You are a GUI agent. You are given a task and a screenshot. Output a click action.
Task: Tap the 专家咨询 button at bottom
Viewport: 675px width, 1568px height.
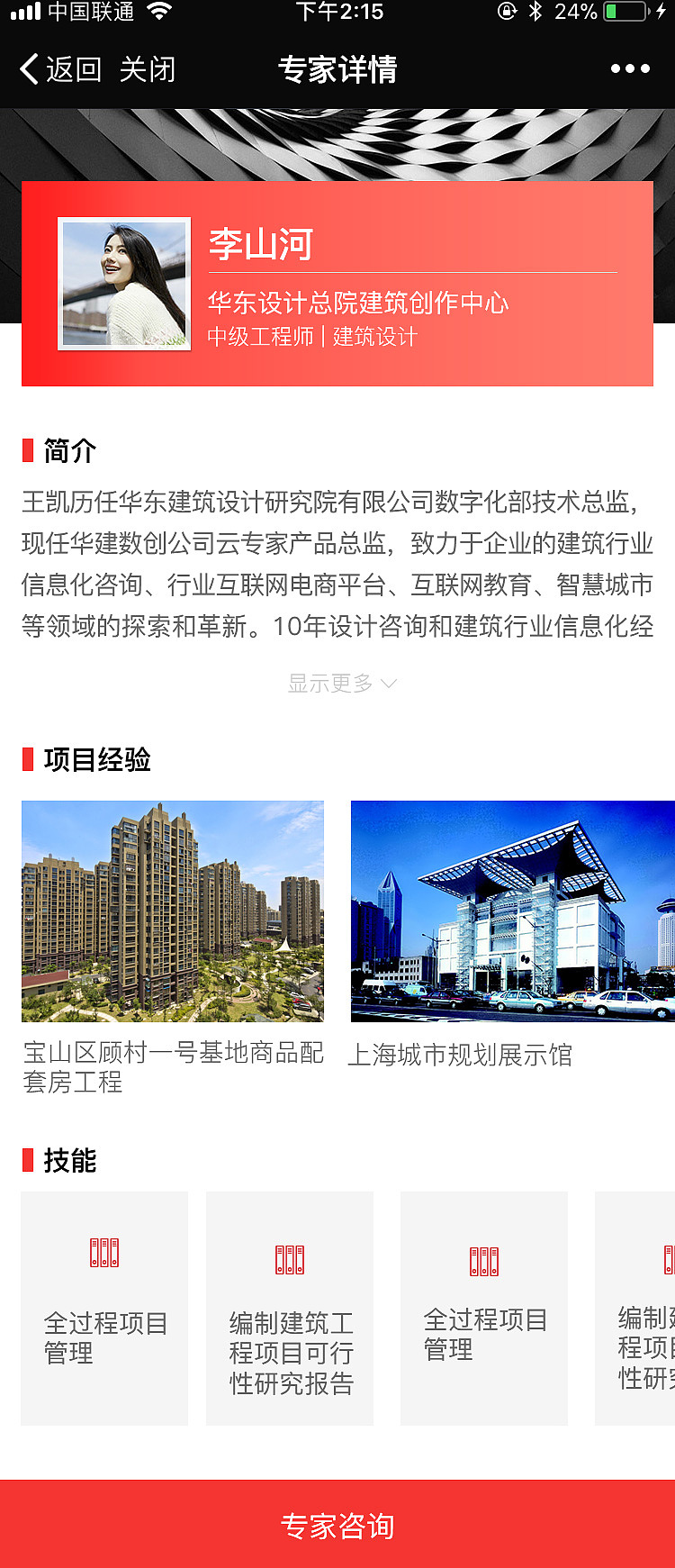tap(337, 1526)
